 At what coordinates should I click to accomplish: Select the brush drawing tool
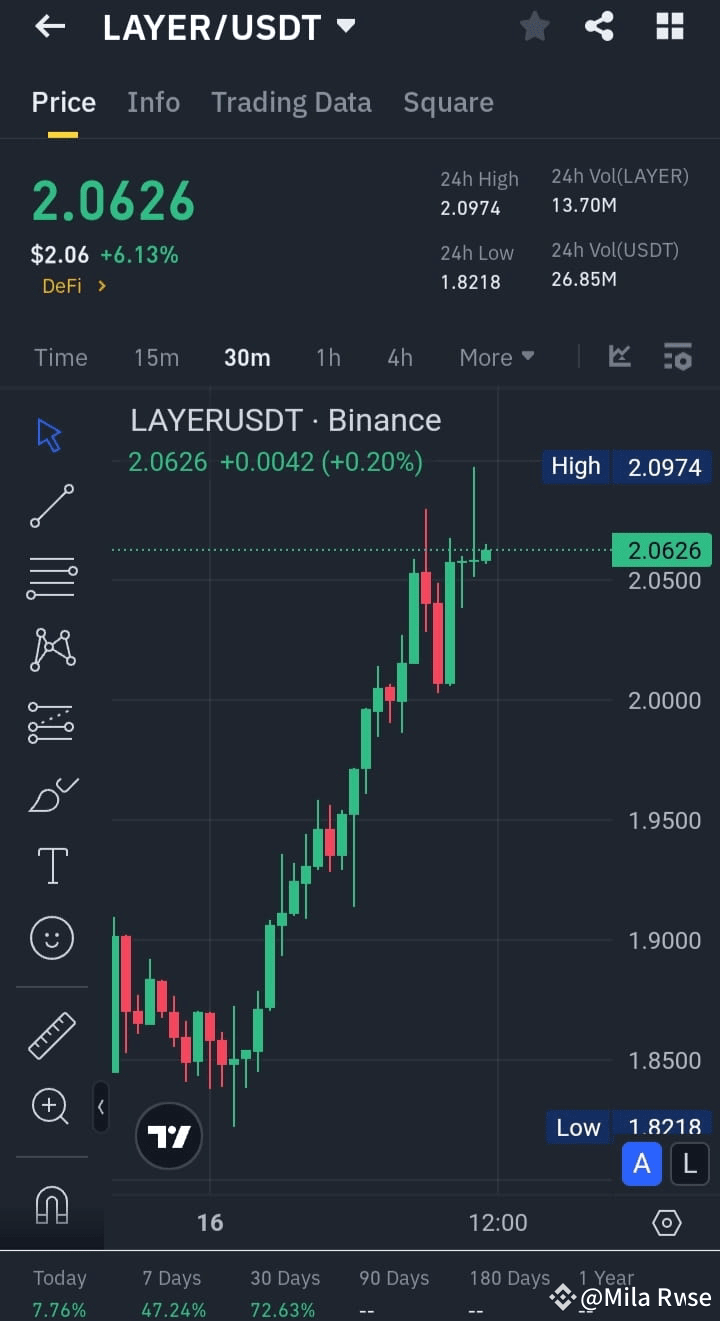tap(50, 793)
